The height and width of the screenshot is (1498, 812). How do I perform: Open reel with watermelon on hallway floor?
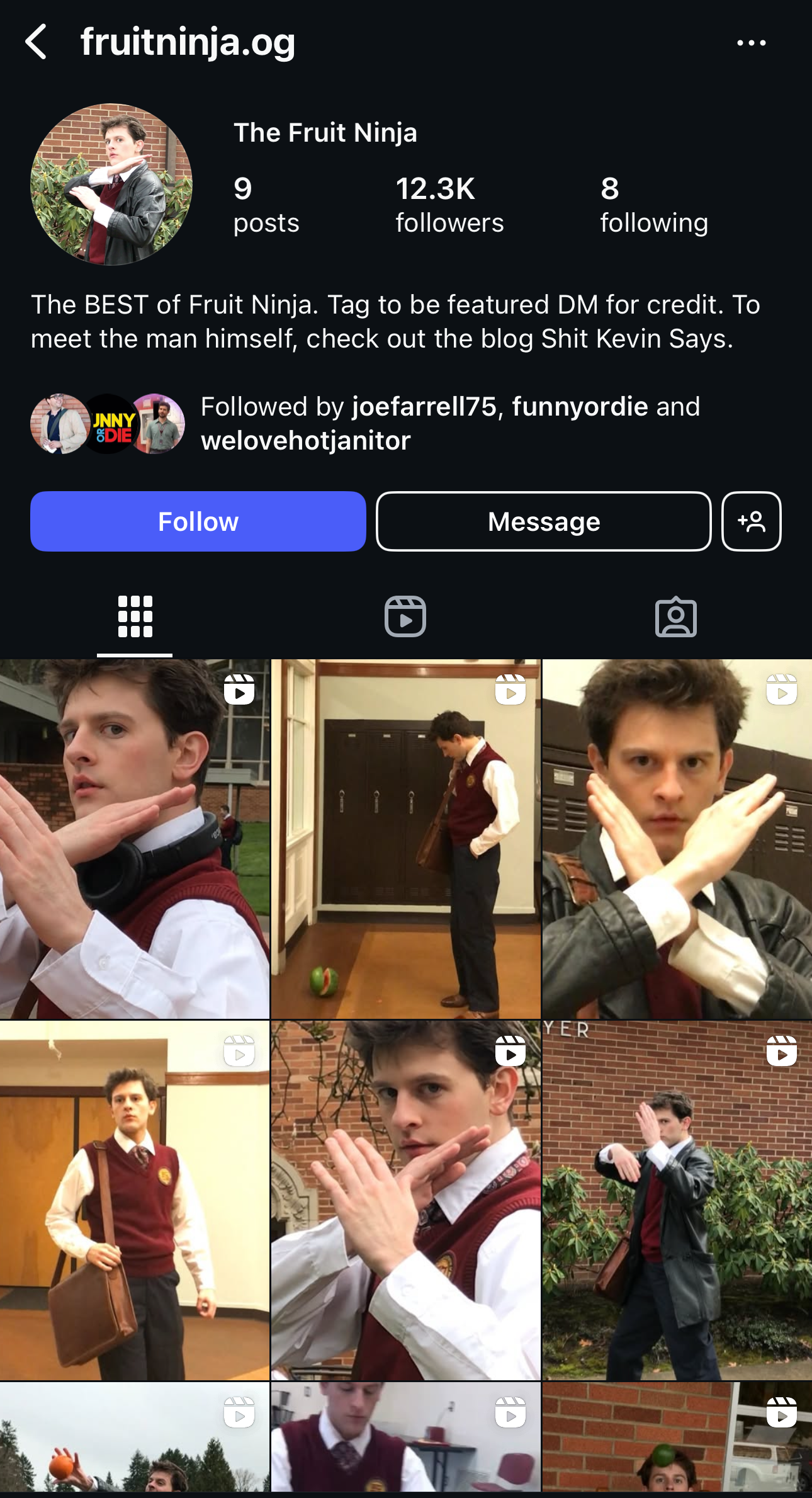pyautogui.click(x=406, y=839)
